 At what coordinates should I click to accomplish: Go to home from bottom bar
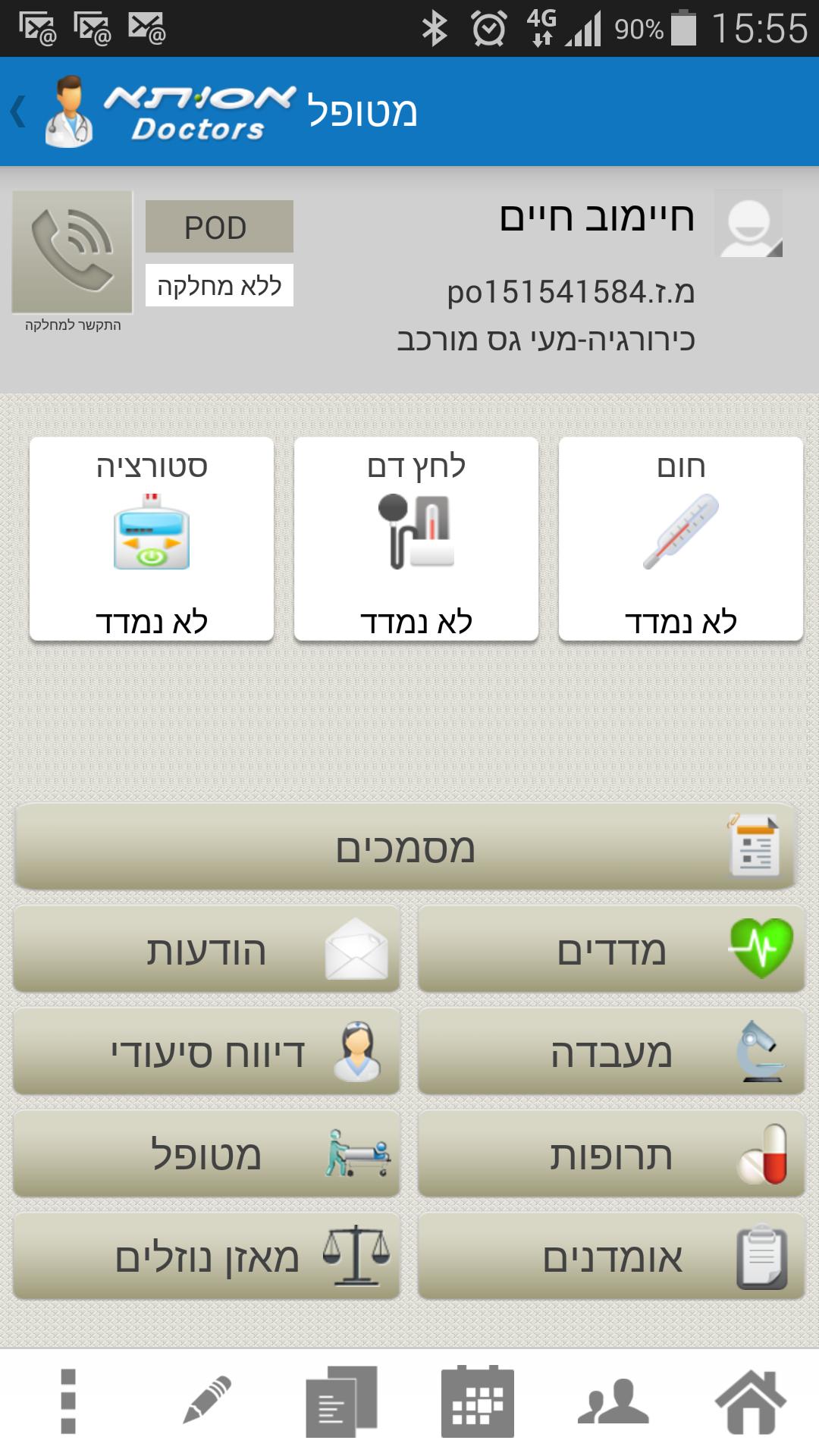pos(750,1402)
